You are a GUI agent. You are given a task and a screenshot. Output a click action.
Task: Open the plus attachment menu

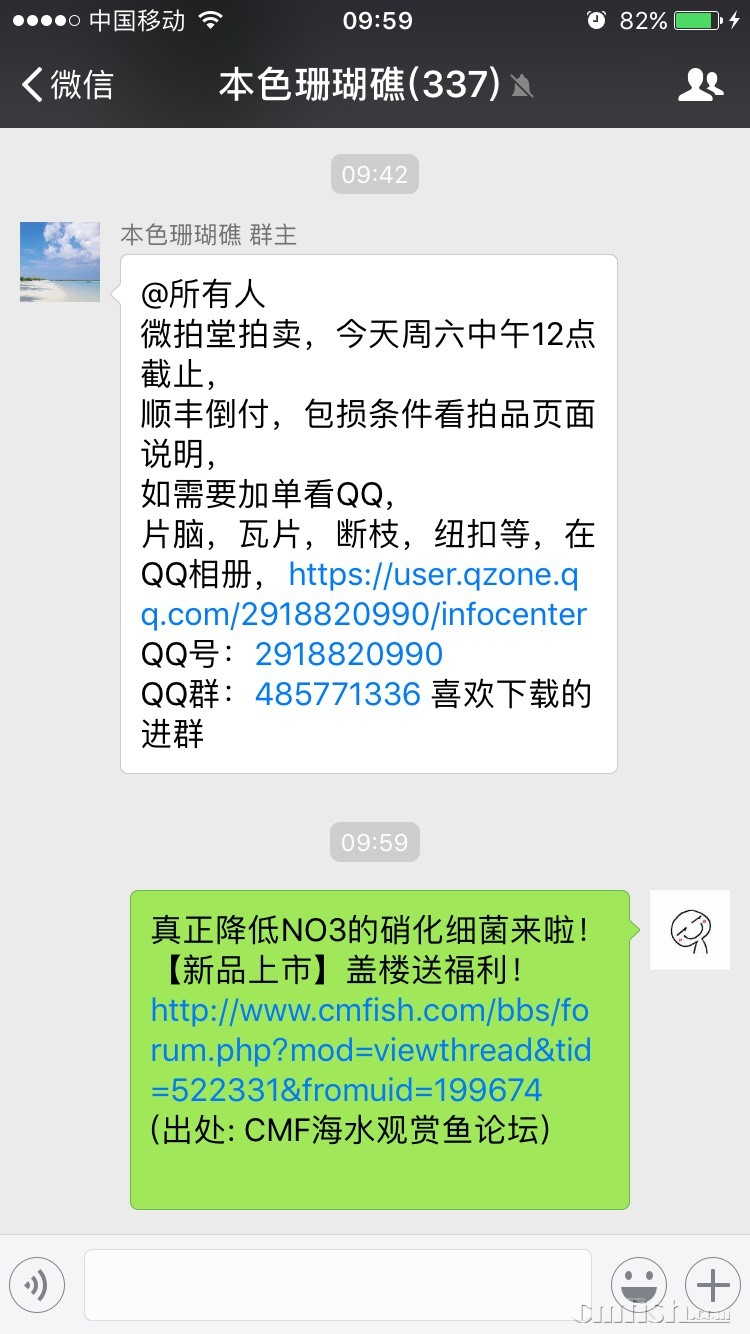point(712,1284)
